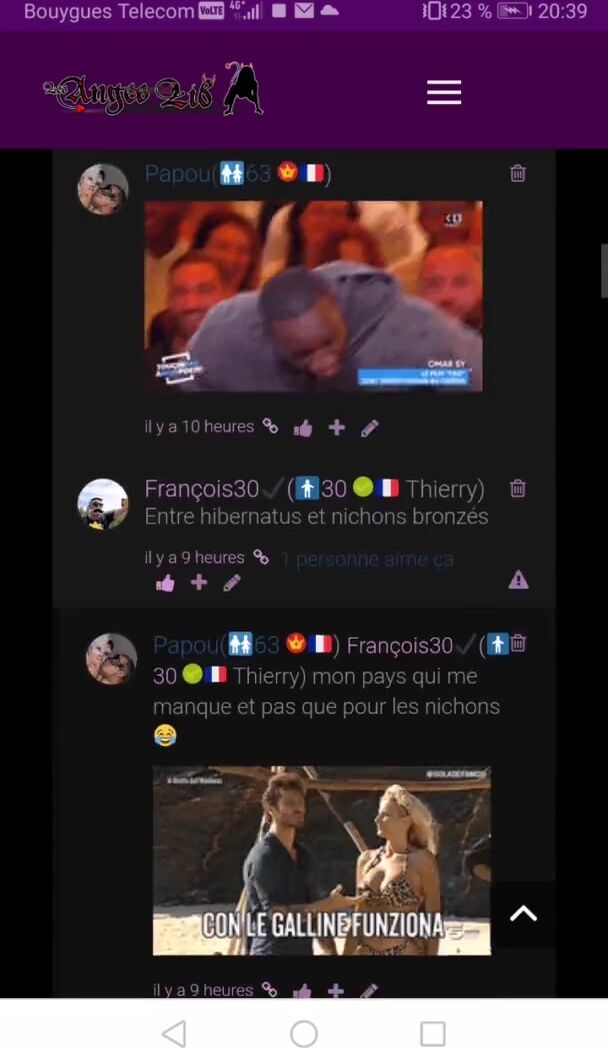Open the hamburger menu
The width and height of the screenshot is (608, 1048).
pyautogui.click(x=444, y=92)
